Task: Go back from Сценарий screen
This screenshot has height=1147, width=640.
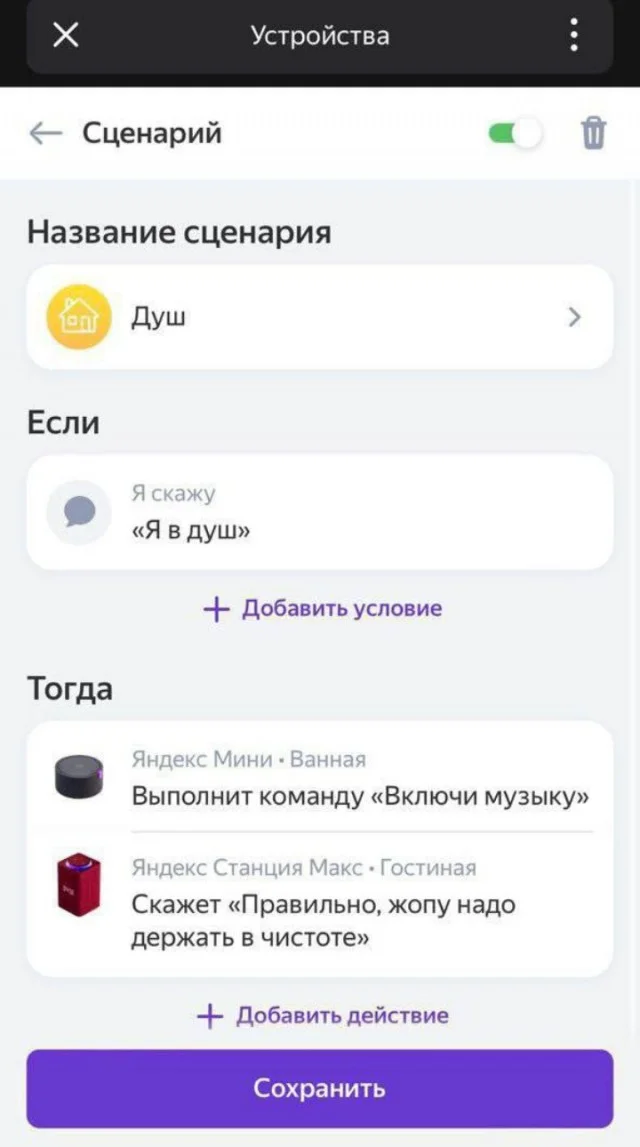Action: click(x=46, y=133)
